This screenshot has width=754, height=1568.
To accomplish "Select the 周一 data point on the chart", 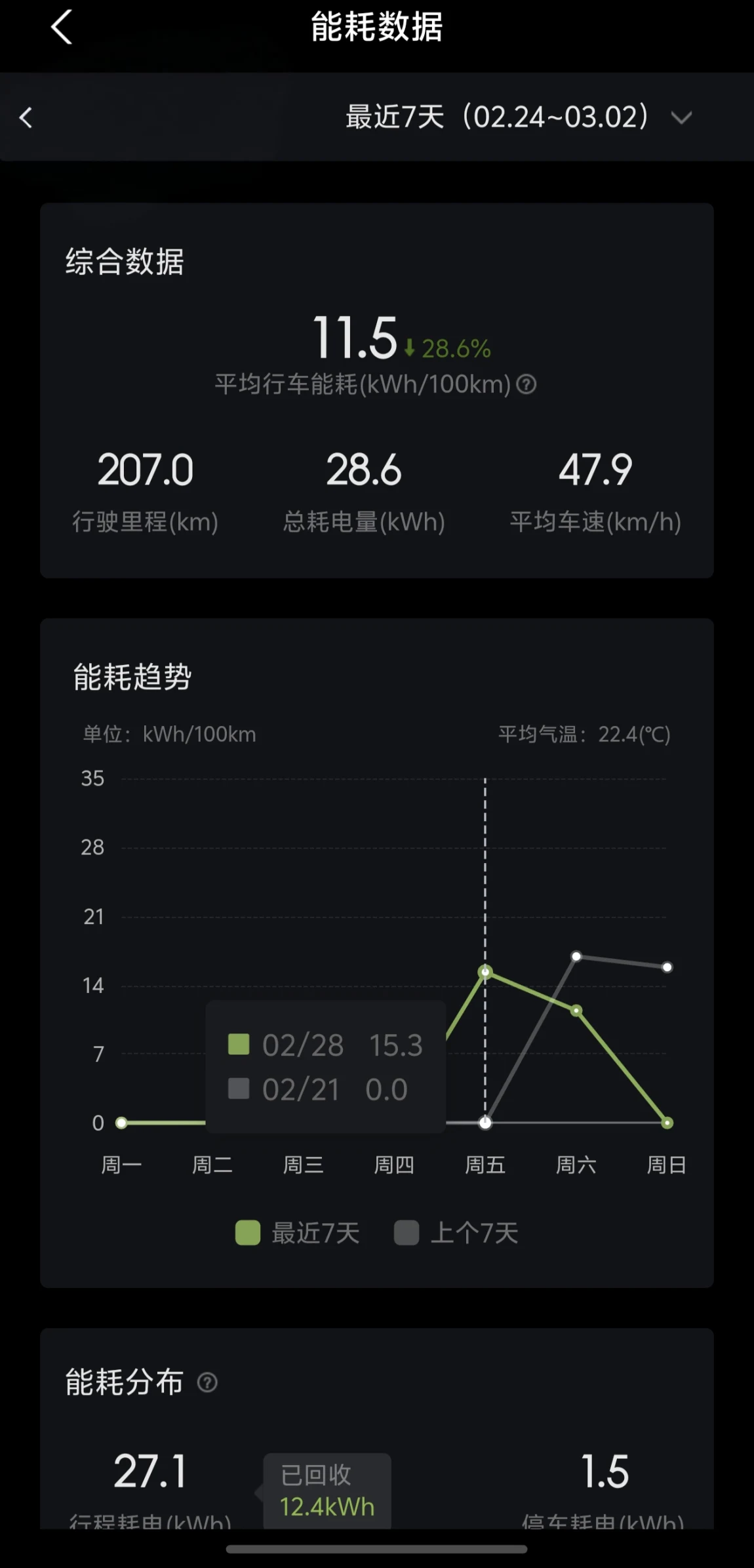I will coord(121,1123).
